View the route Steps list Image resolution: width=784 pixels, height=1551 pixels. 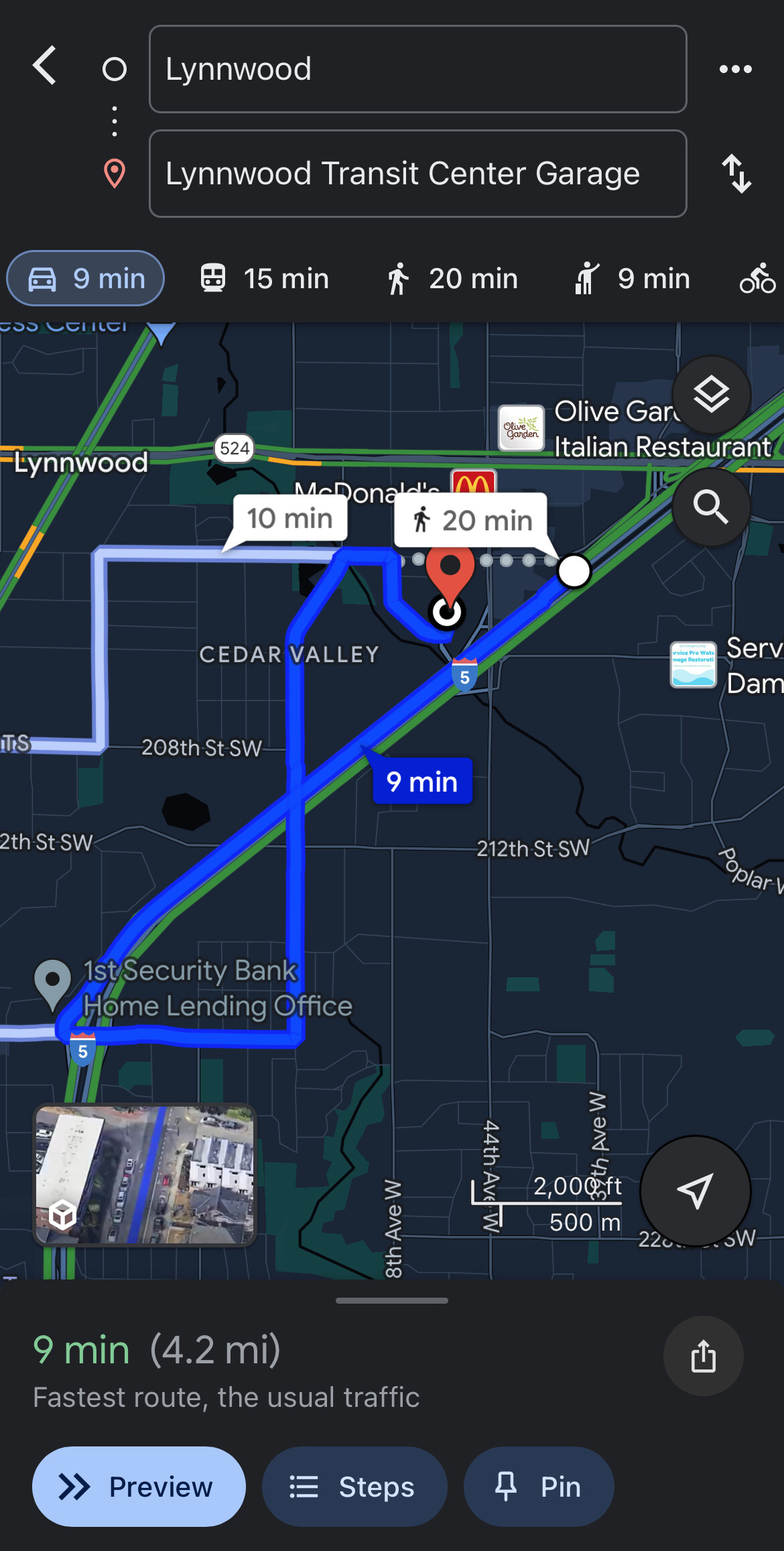[x=354, y=1487]
